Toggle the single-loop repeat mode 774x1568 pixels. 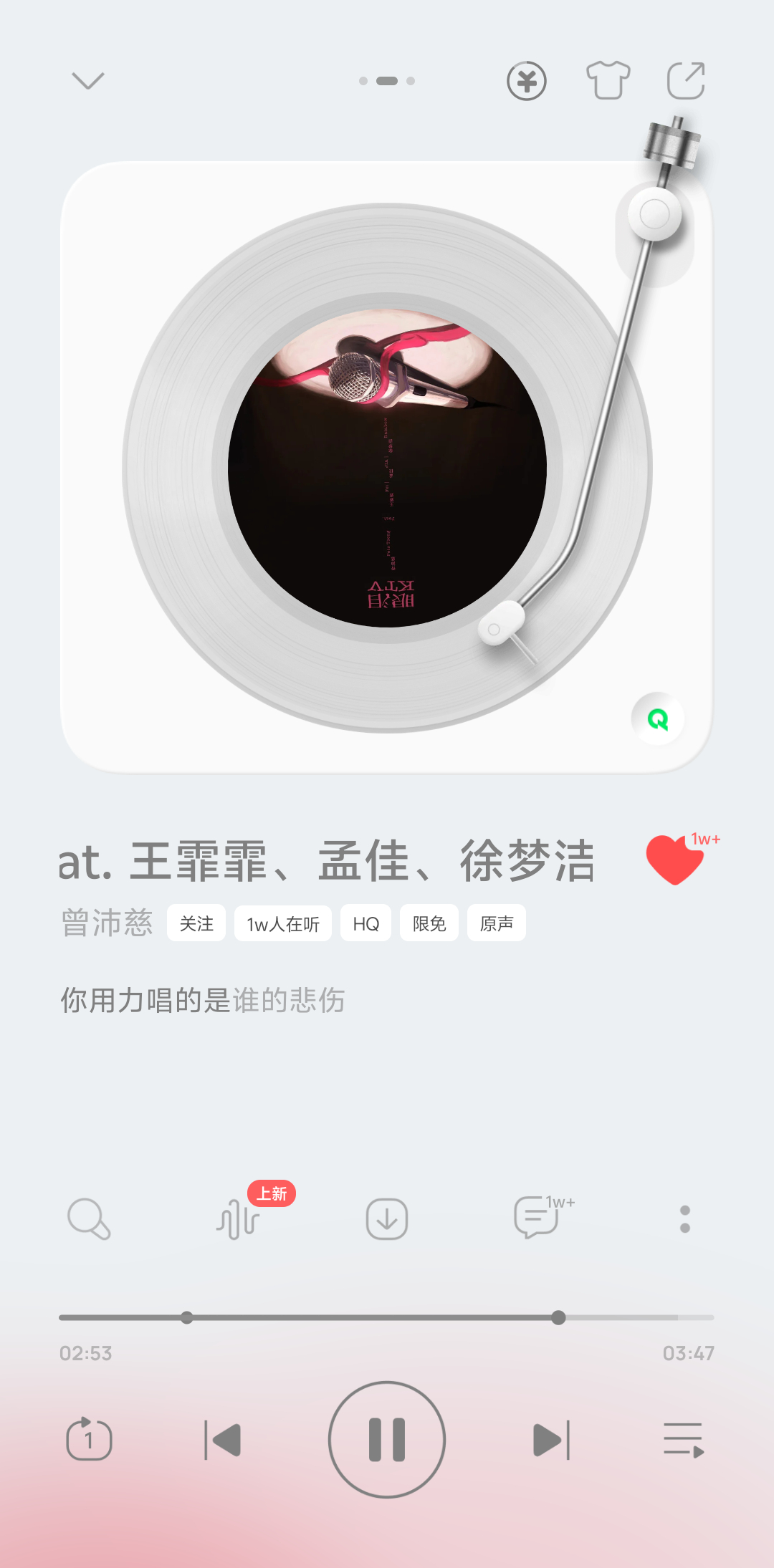pyautogui.click(x=89, y=1439)
